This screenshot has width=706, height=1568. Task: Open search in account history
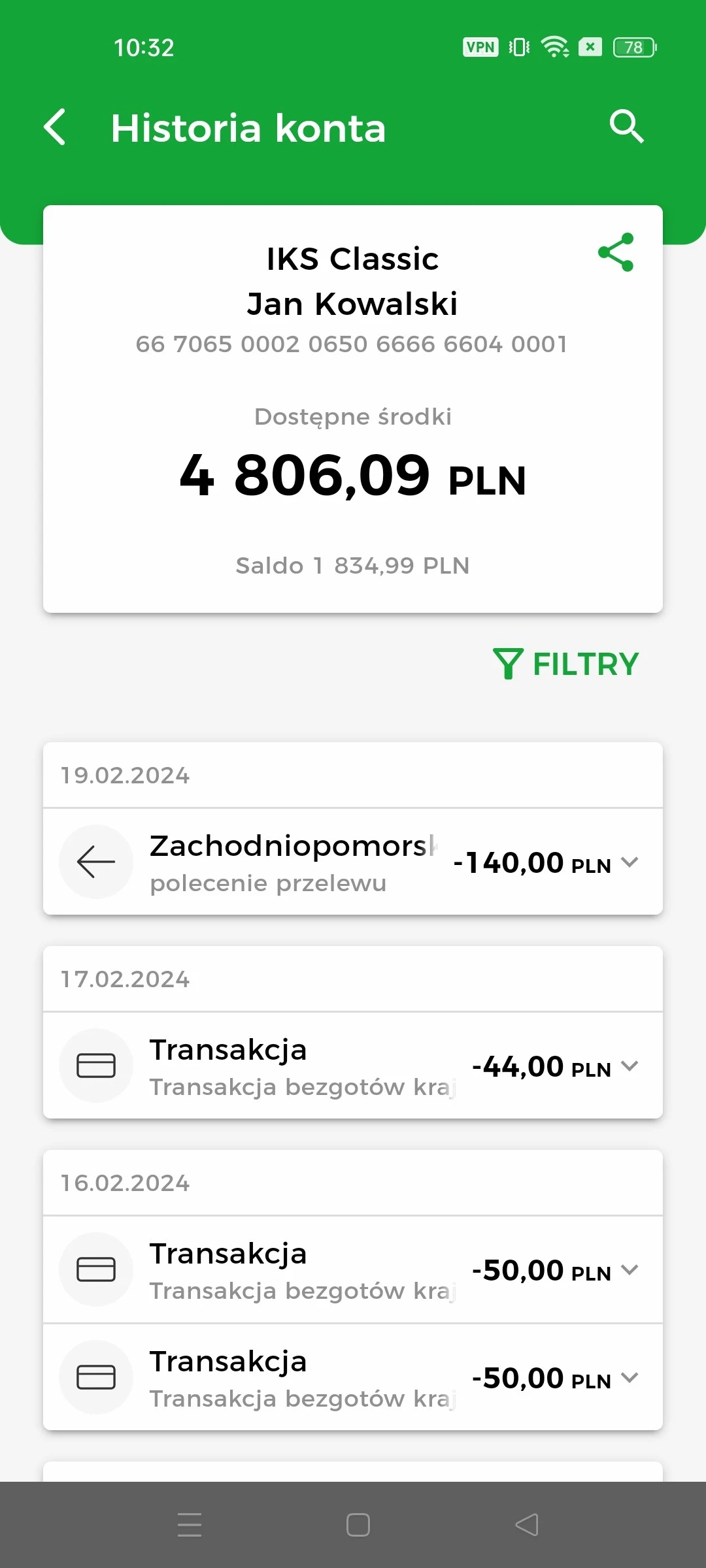pyautogui.click(x=626, y=126)
